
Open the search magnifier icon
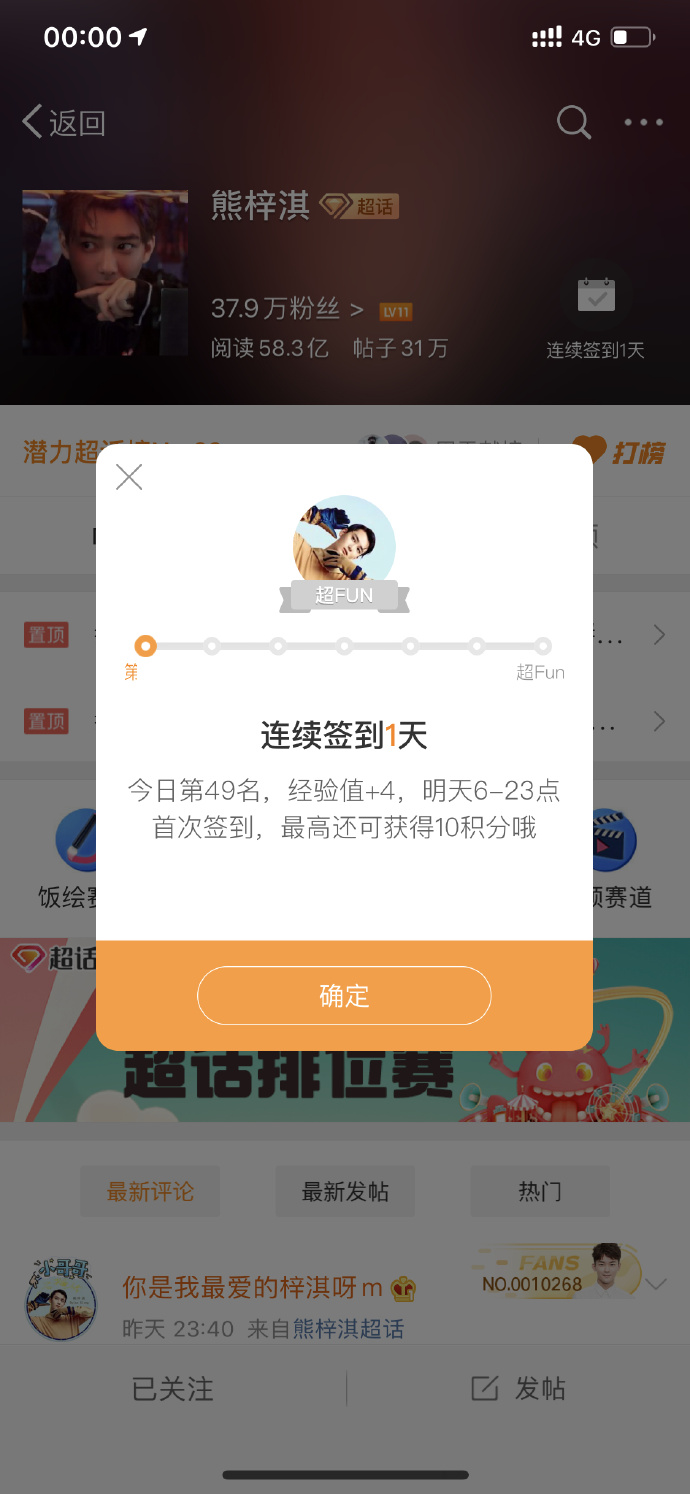(574, 122)
